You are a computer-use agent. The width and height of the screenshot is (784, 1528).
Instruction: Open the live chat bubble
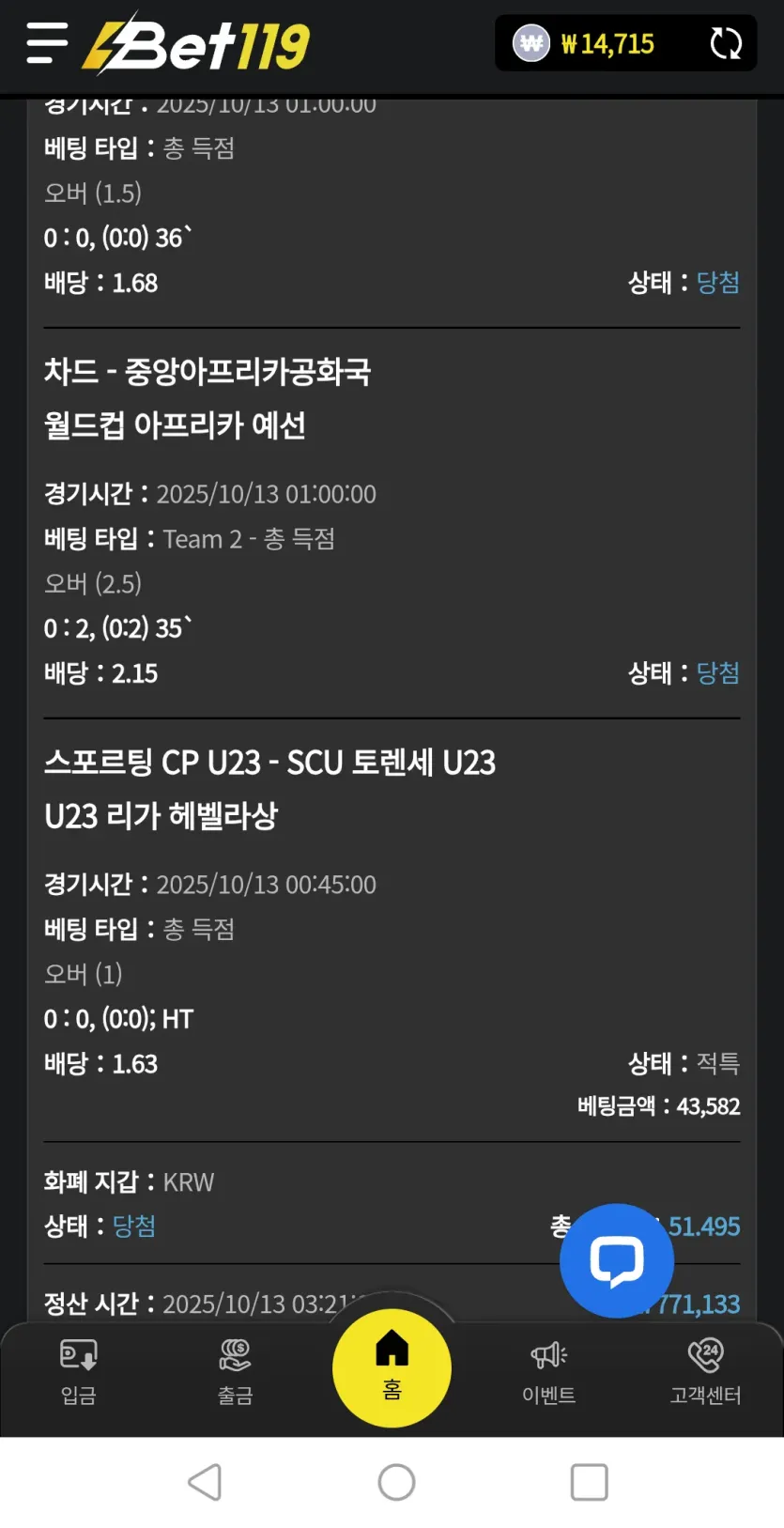click(617, 1260)
